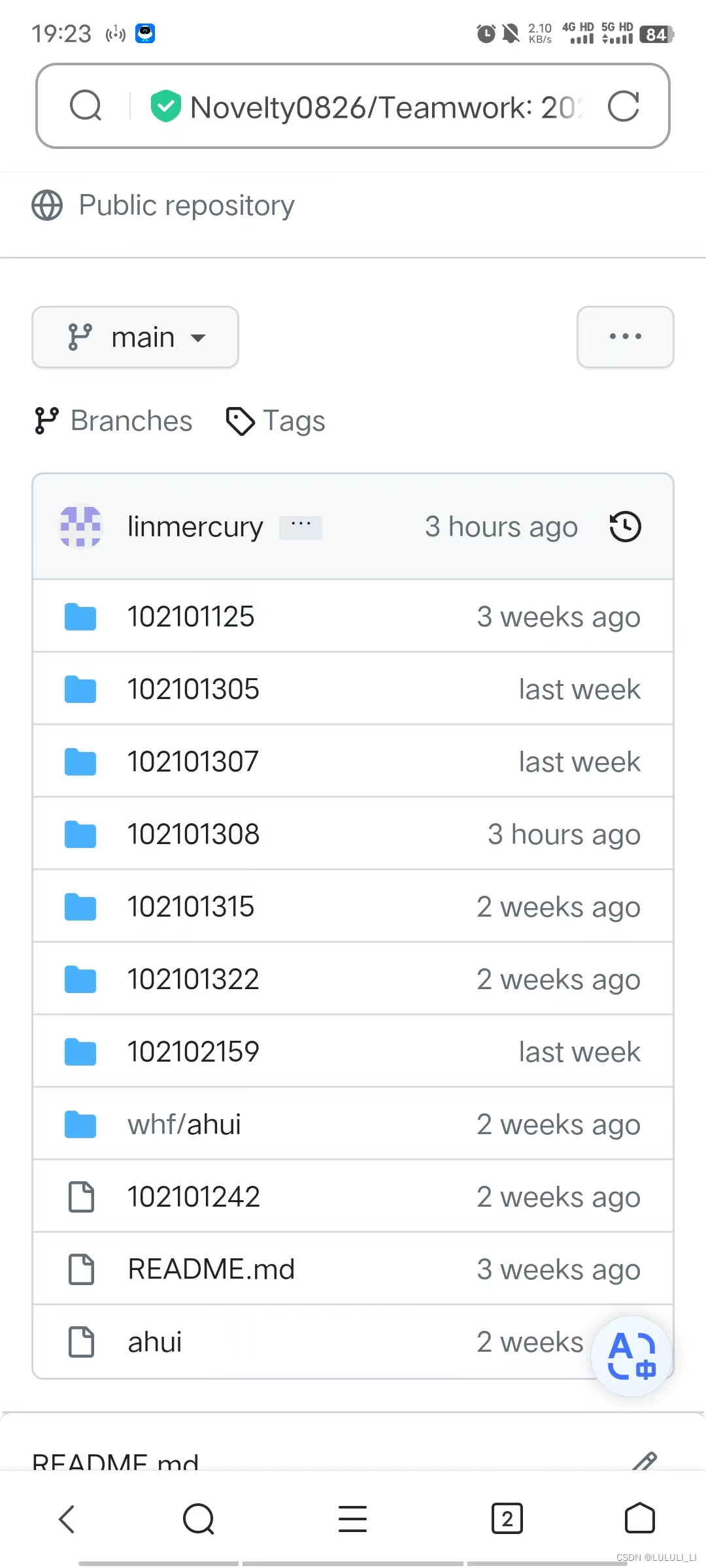Open the file 102101242

pyautogui.click(x=193, y=1197)
